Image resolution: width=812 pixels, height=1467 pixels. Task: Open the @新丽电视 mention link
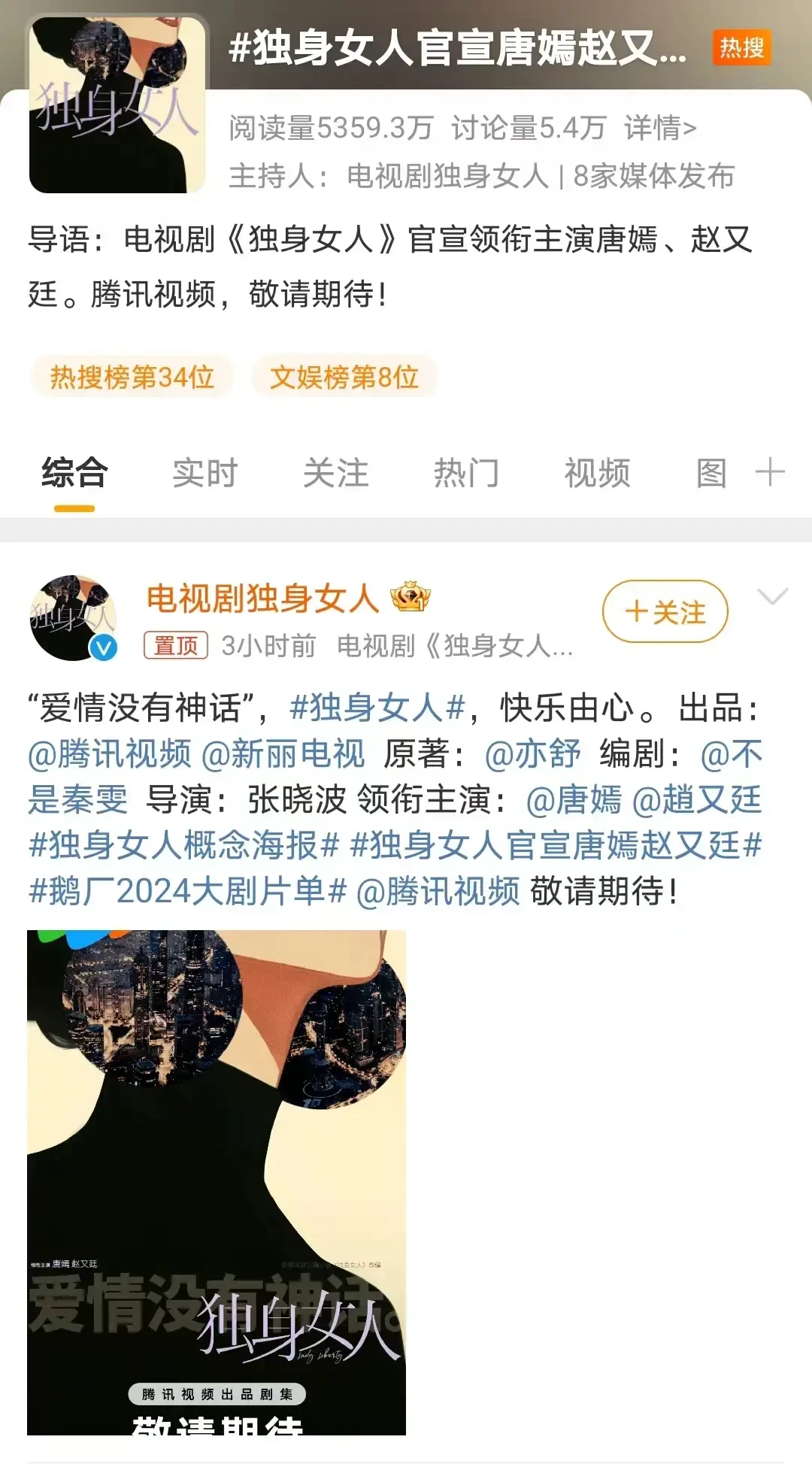tap(283, 753)
